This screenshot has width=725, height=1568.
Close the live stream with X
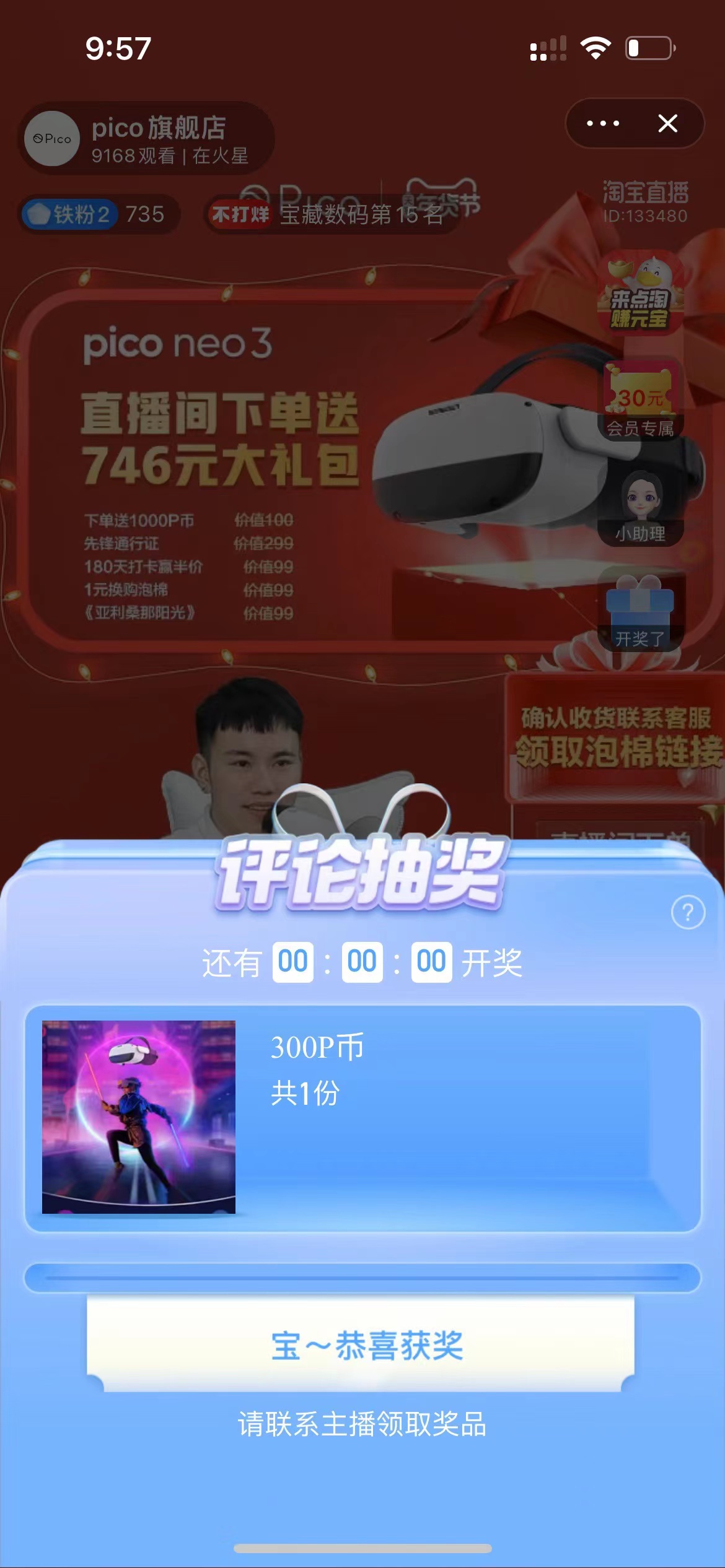(x=667, y=123)
